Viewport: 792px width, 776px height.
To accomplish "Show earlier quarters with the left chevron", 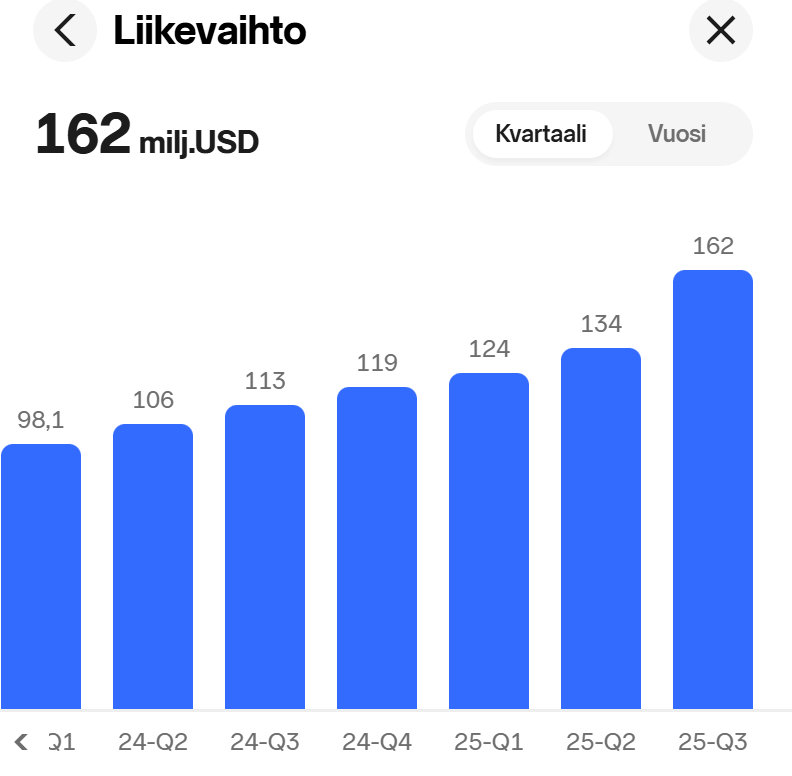I will click(21, 742).
